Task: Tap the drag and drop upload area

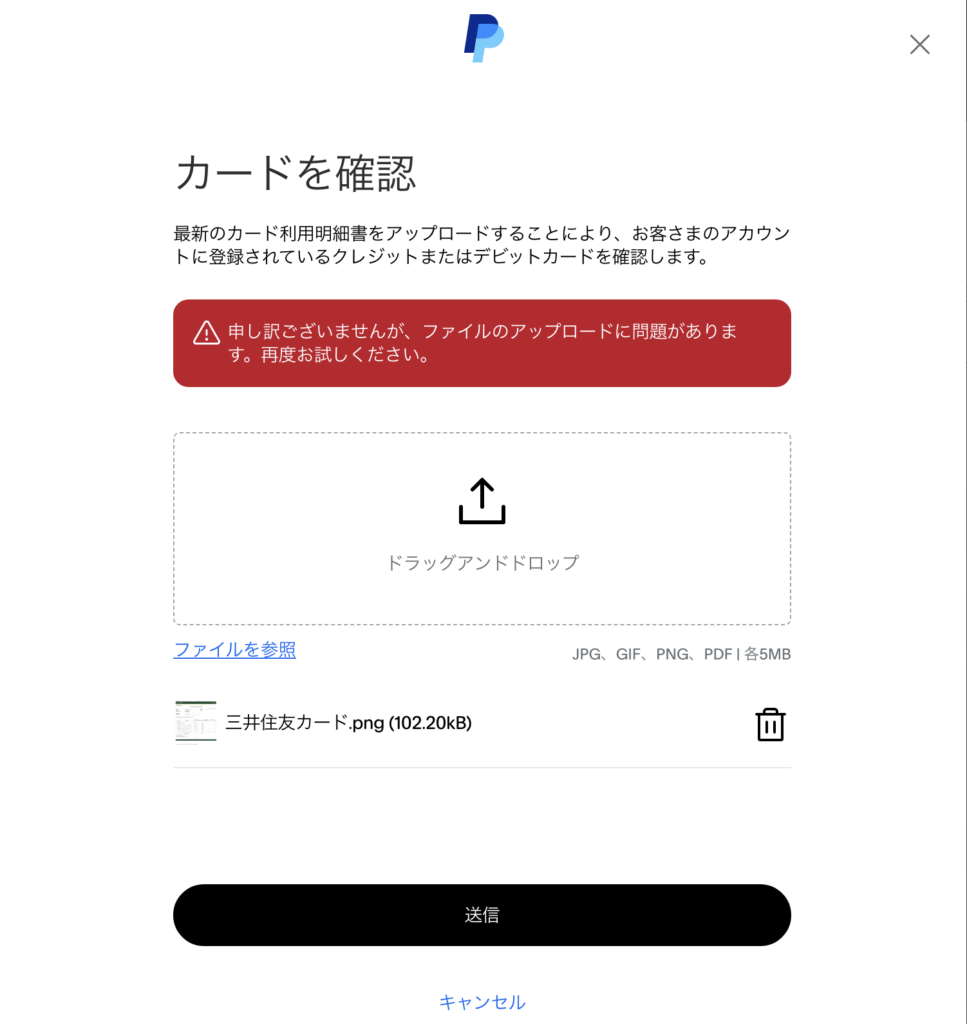Action: 482,528
